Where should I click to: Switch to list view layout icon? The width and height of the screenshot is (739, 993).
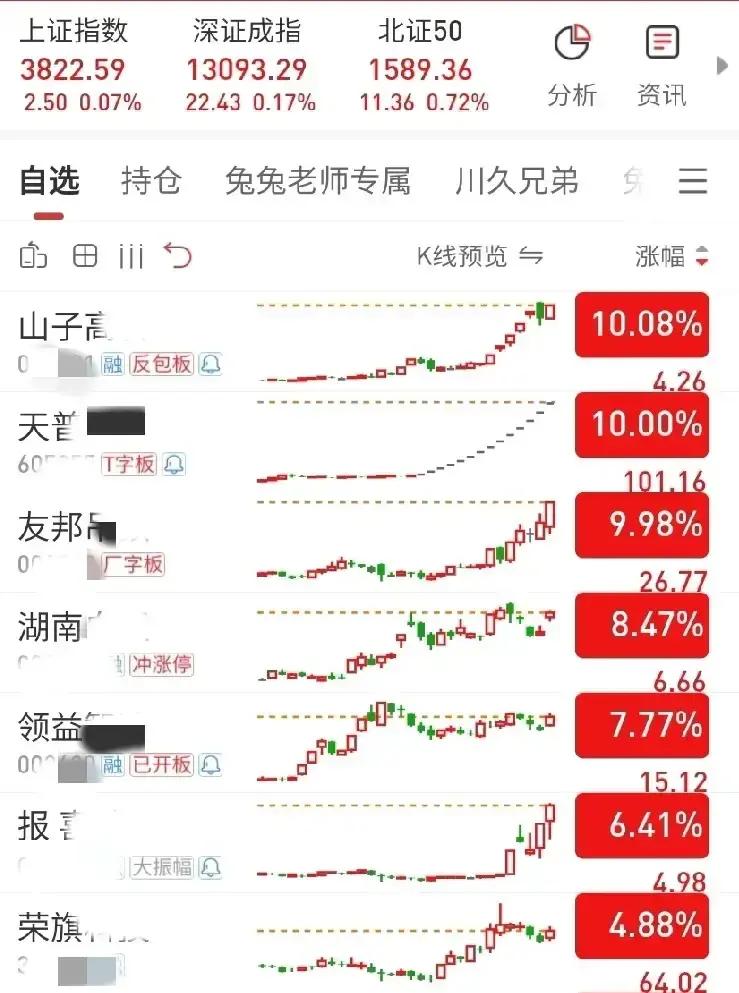(130, 256)
